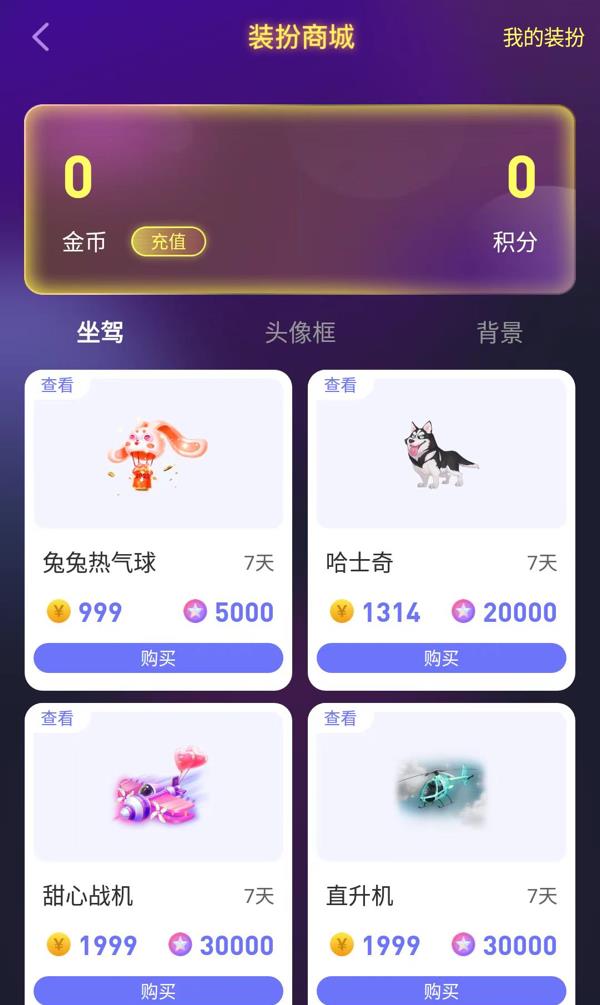Buy the 甜心战机 mount
600x1005 pixels.
pyautogui.click(x=158, y=990)
